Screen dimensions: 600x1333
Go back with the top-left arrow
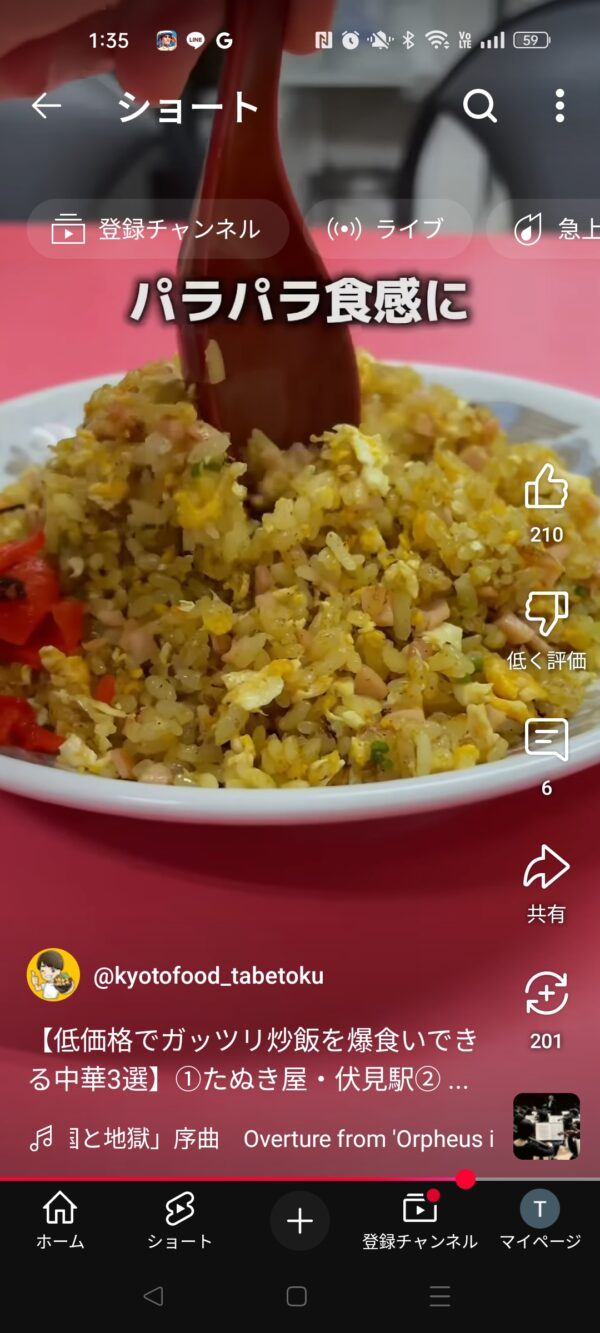coord(47,106)
